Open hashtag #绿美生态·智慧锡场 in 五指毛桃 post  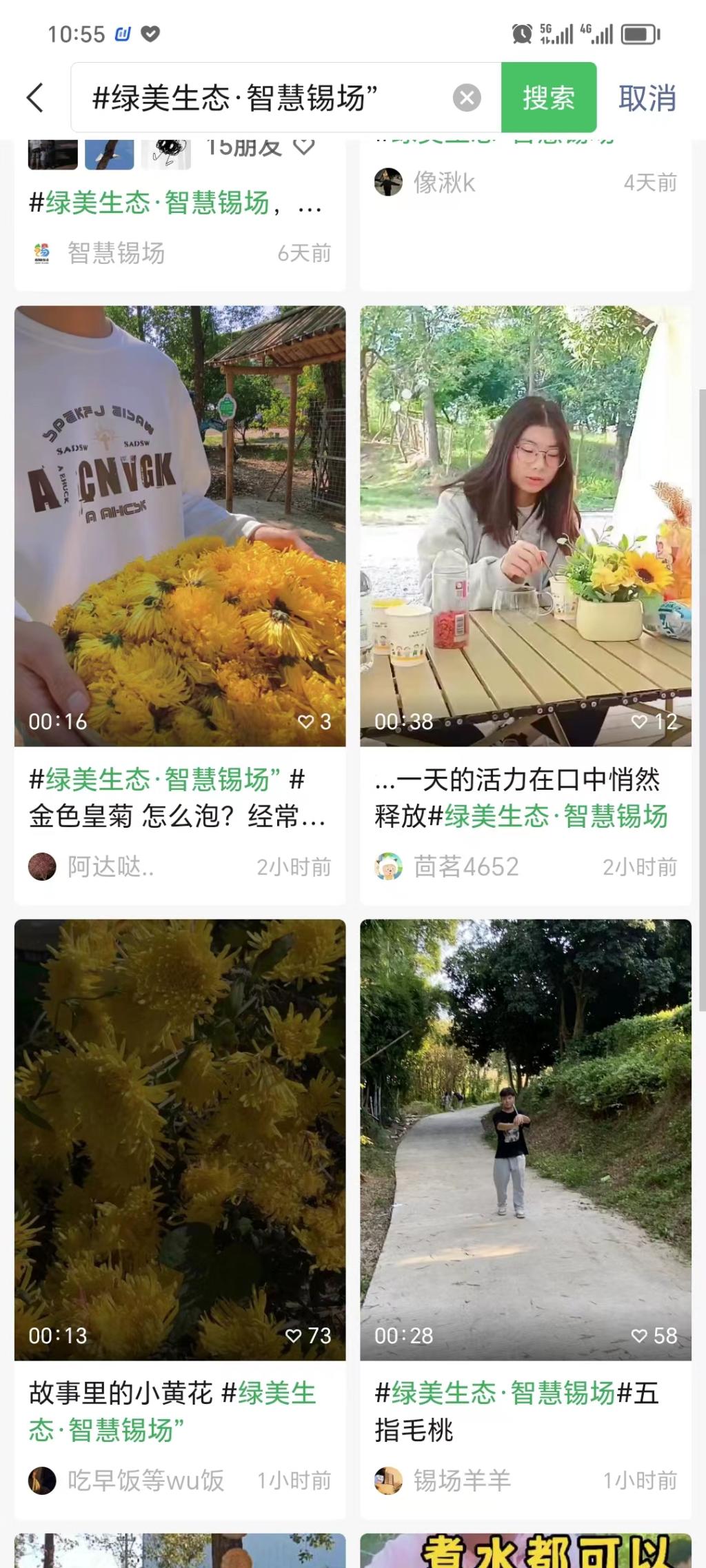pos(495,1393)
